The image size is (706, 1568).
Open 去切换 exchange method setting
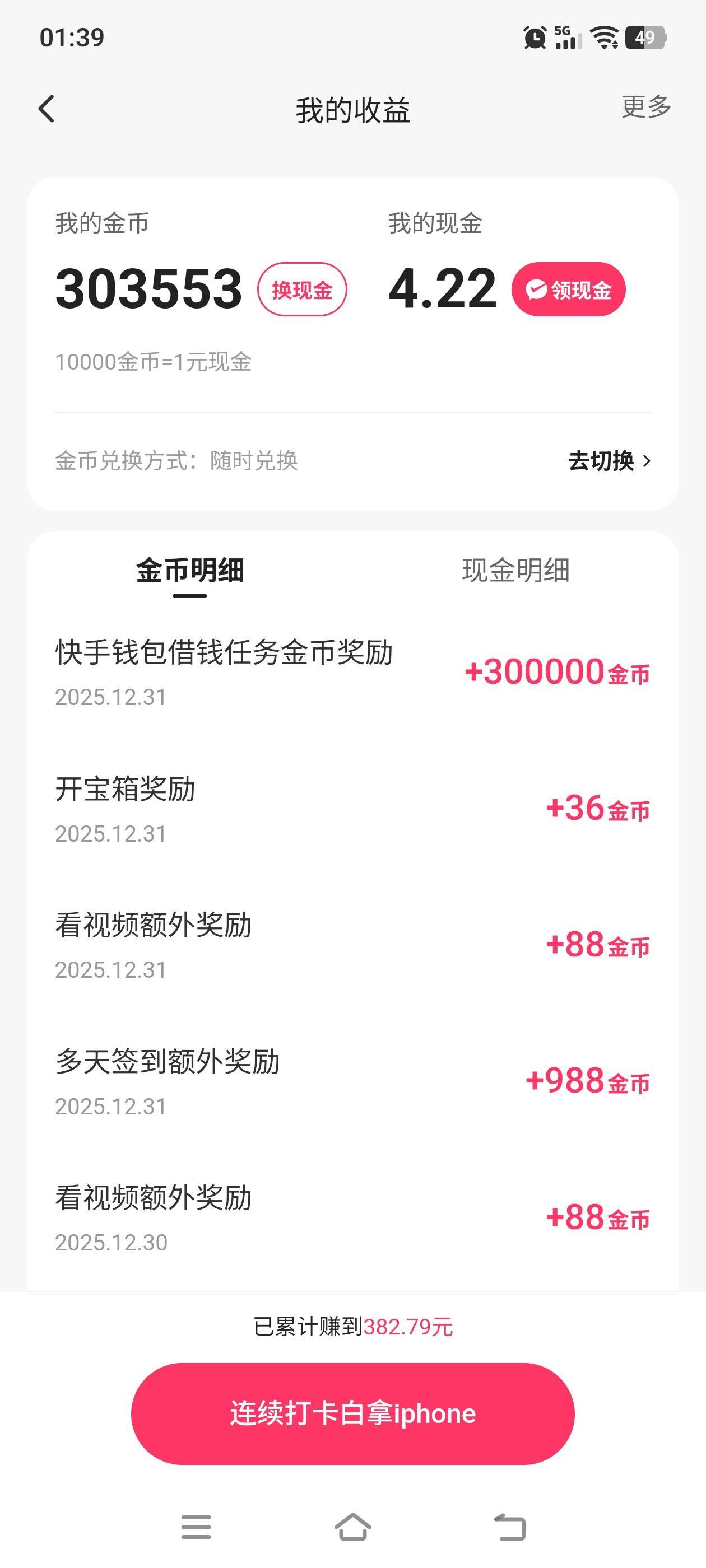pos(609,461)
